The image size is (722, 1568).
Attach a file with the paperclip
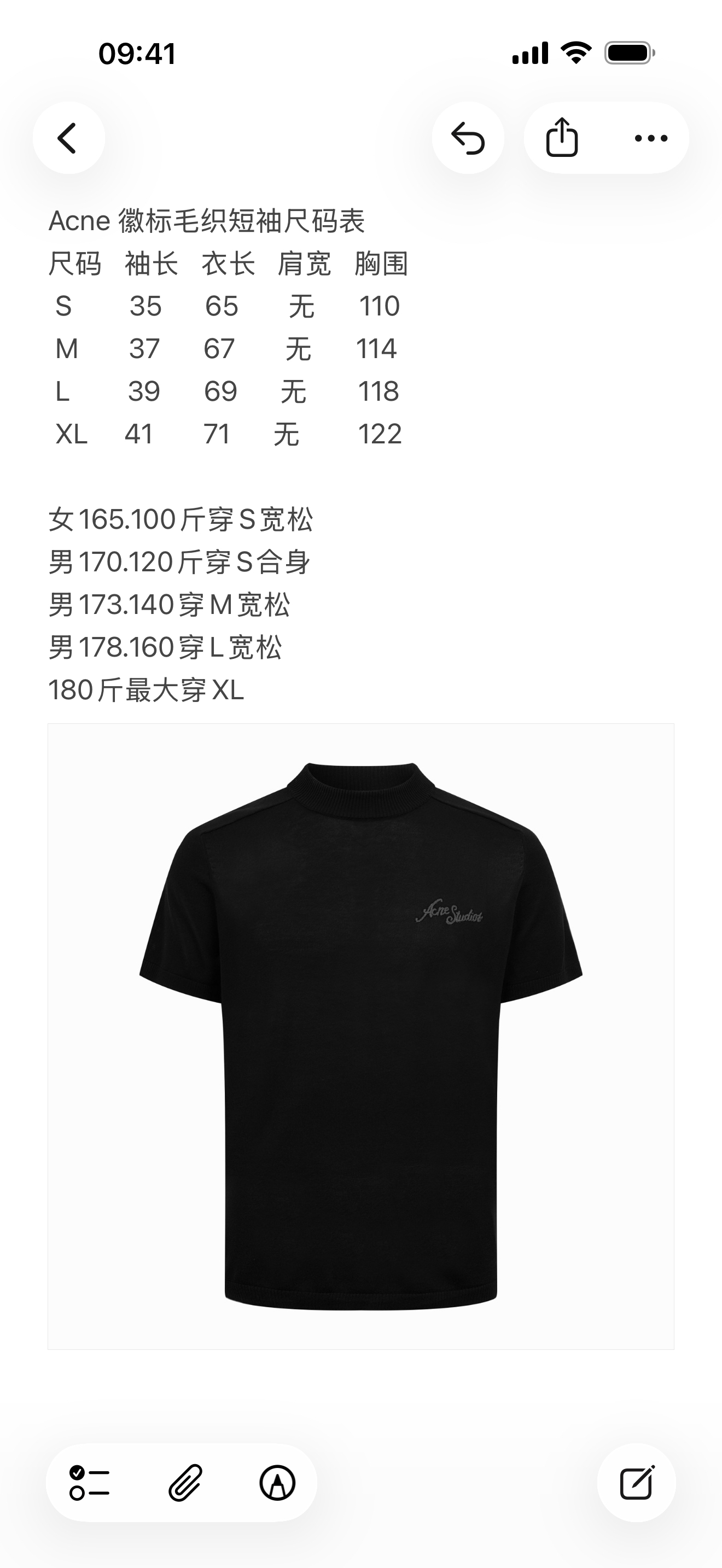click(x=184, y=1483)
